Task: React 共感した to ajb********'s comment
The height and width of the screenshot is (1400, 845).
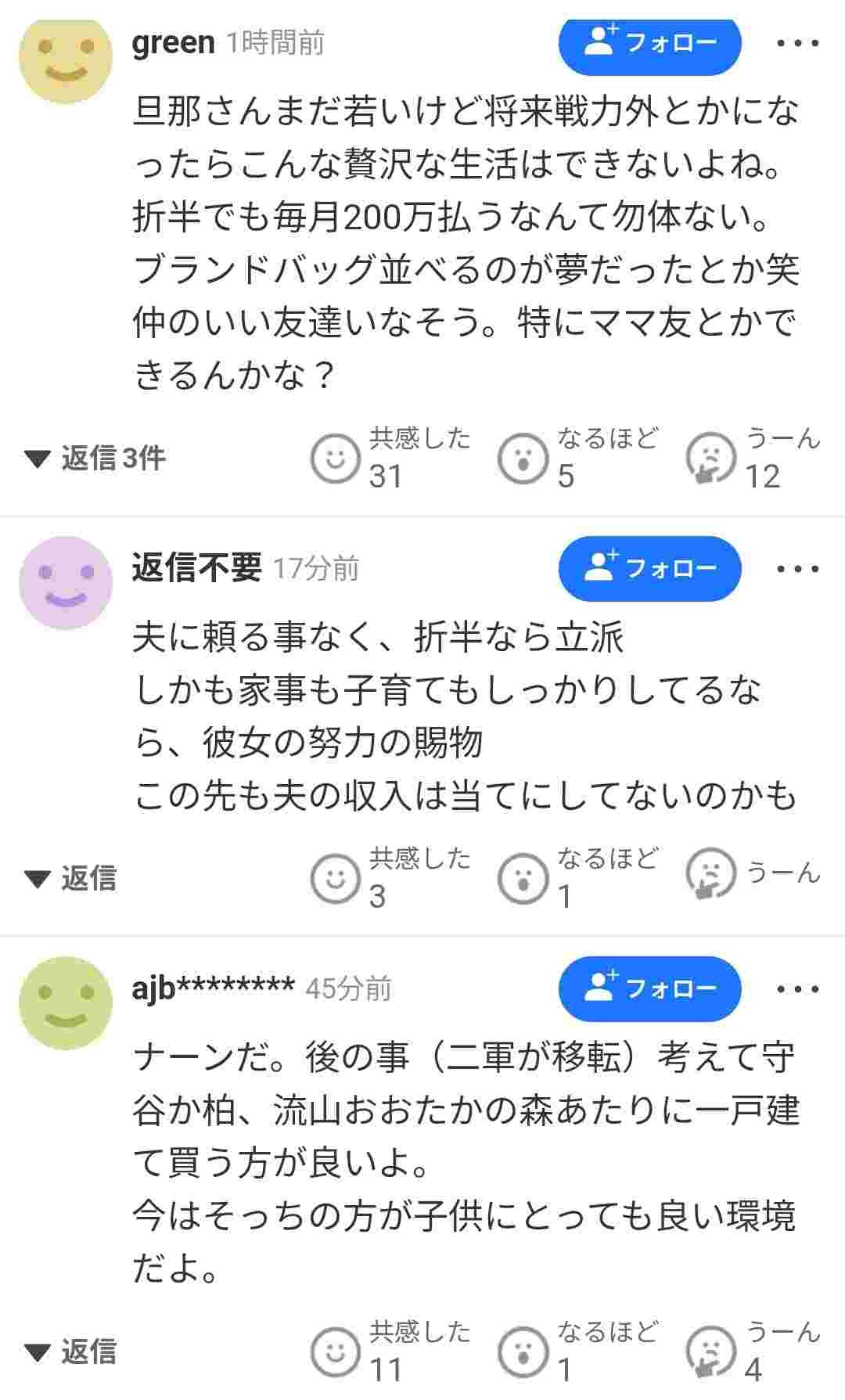Action: (336, 1351)
